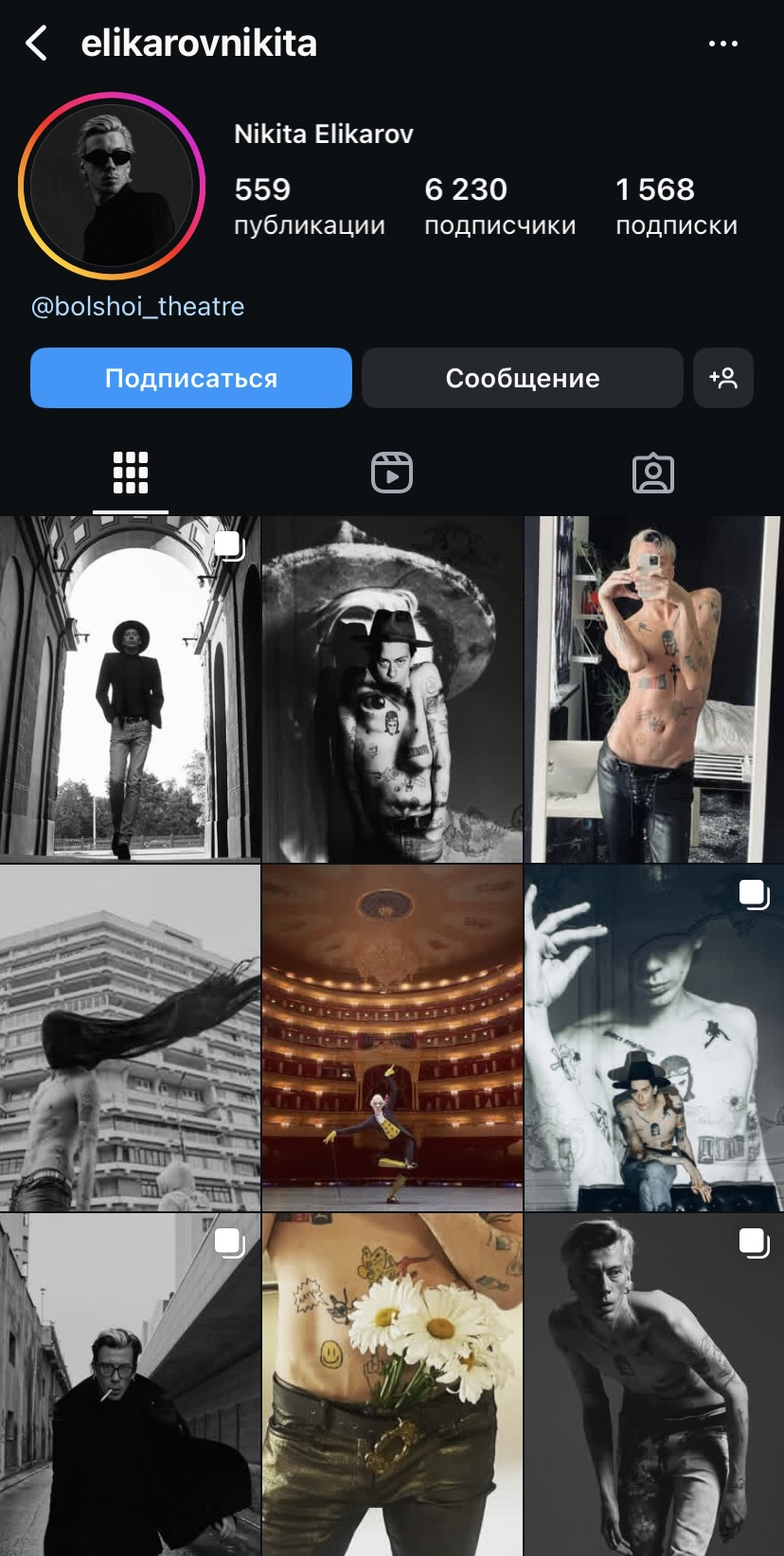The width and height of the screenshot is (784, 1556).
Task: Open the theatre hall dancer post
Action: click(x=392, y=1038)
